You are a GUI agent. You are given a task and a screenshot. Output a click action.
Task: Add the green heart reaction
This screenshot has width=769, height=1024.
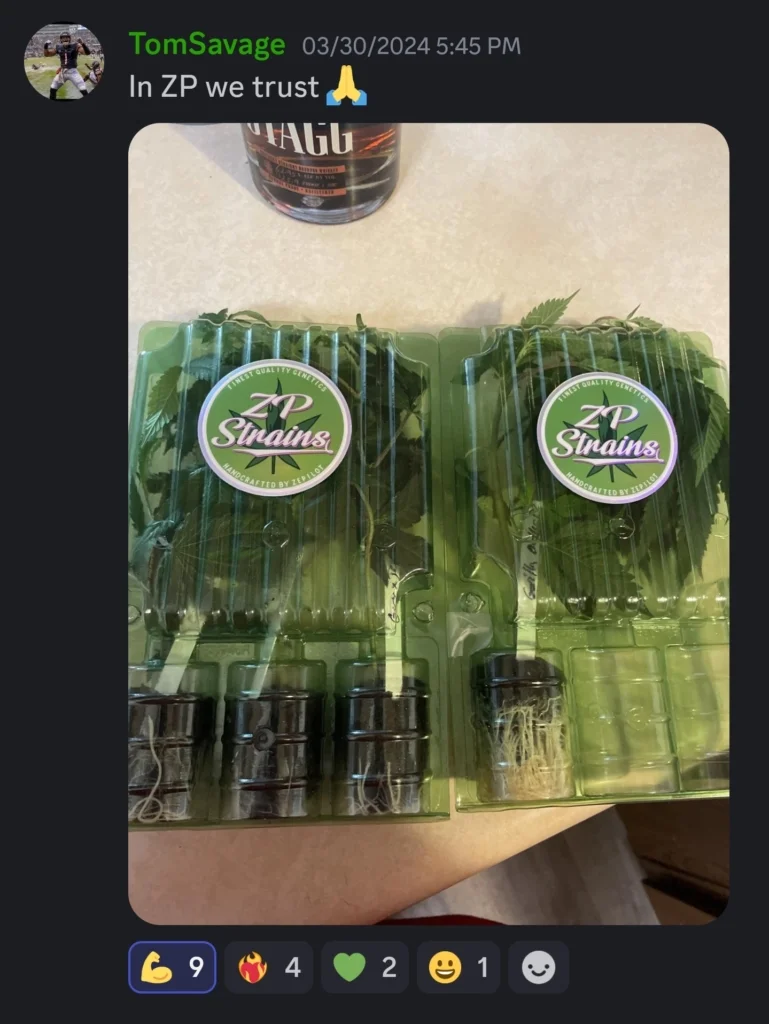point(364,967)
